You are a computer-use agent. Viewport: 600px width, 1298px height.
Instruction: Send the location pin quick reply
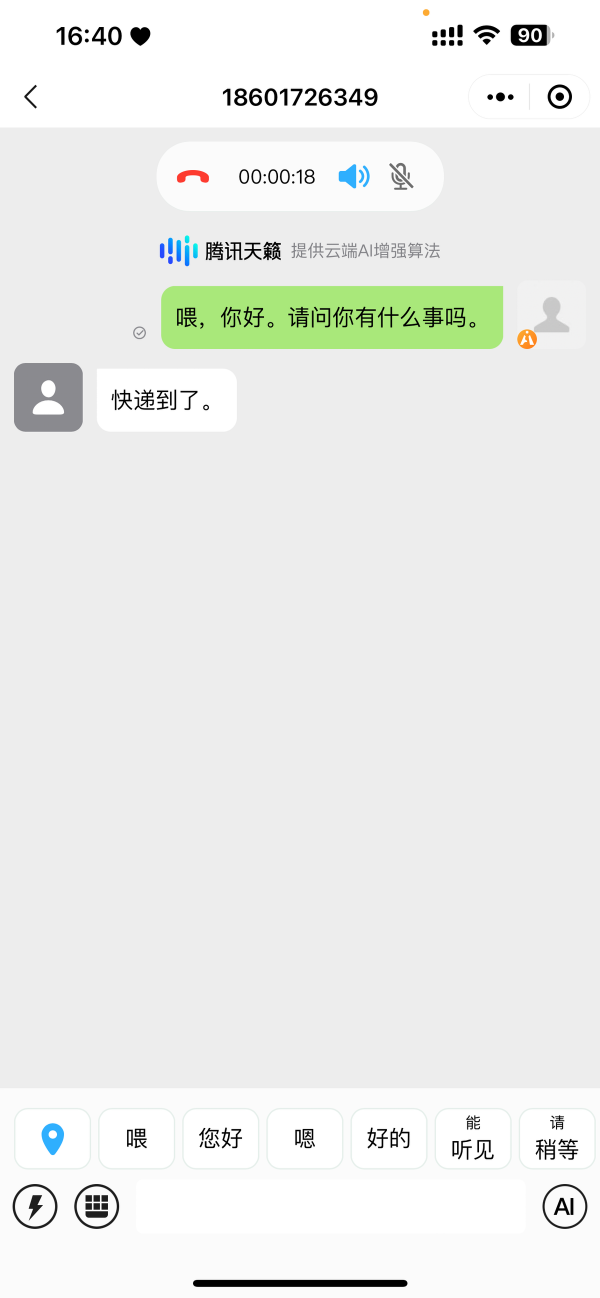tap(52, 1138)
